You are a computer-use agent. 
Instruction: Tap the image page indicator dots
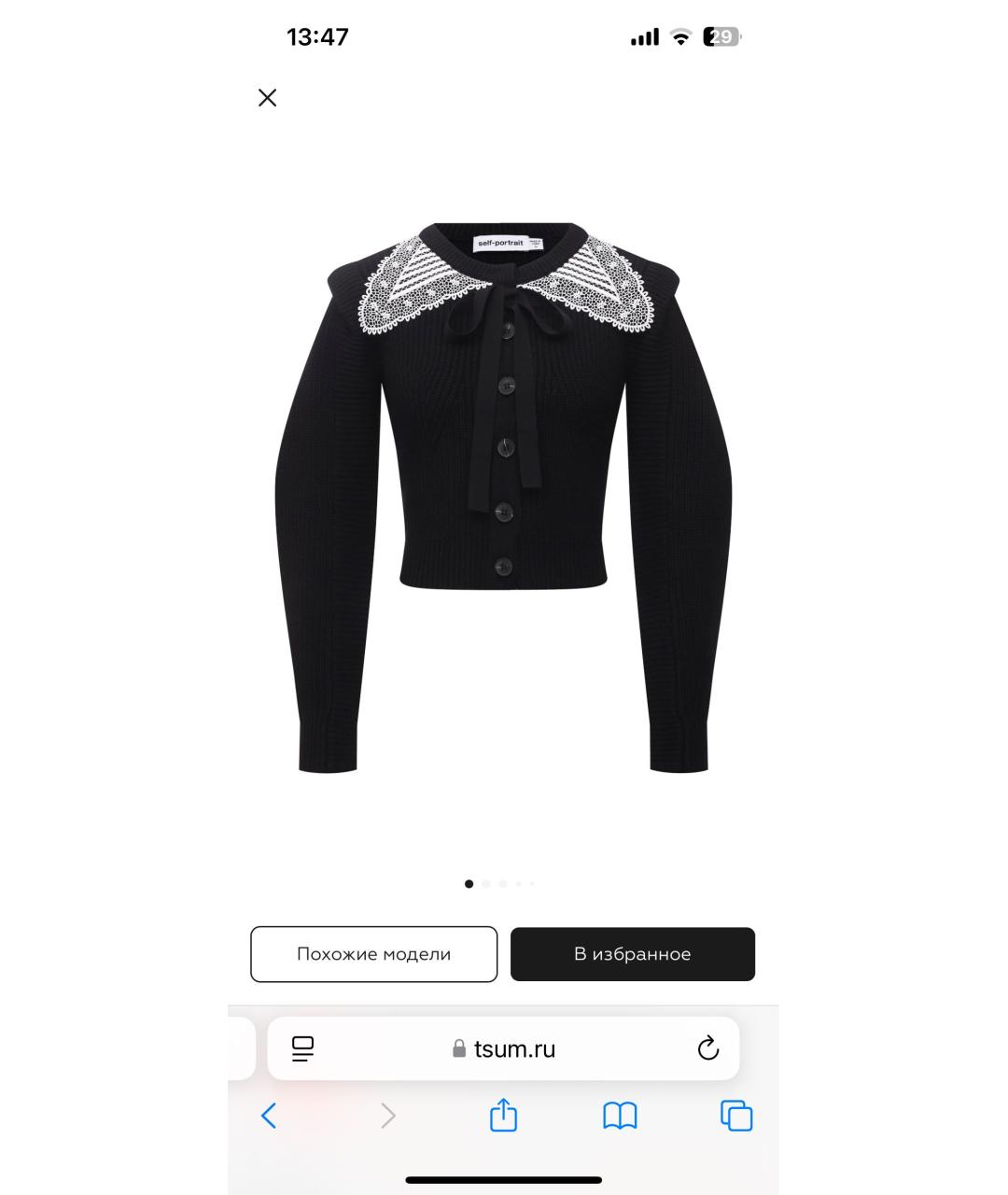click(500, 883)
